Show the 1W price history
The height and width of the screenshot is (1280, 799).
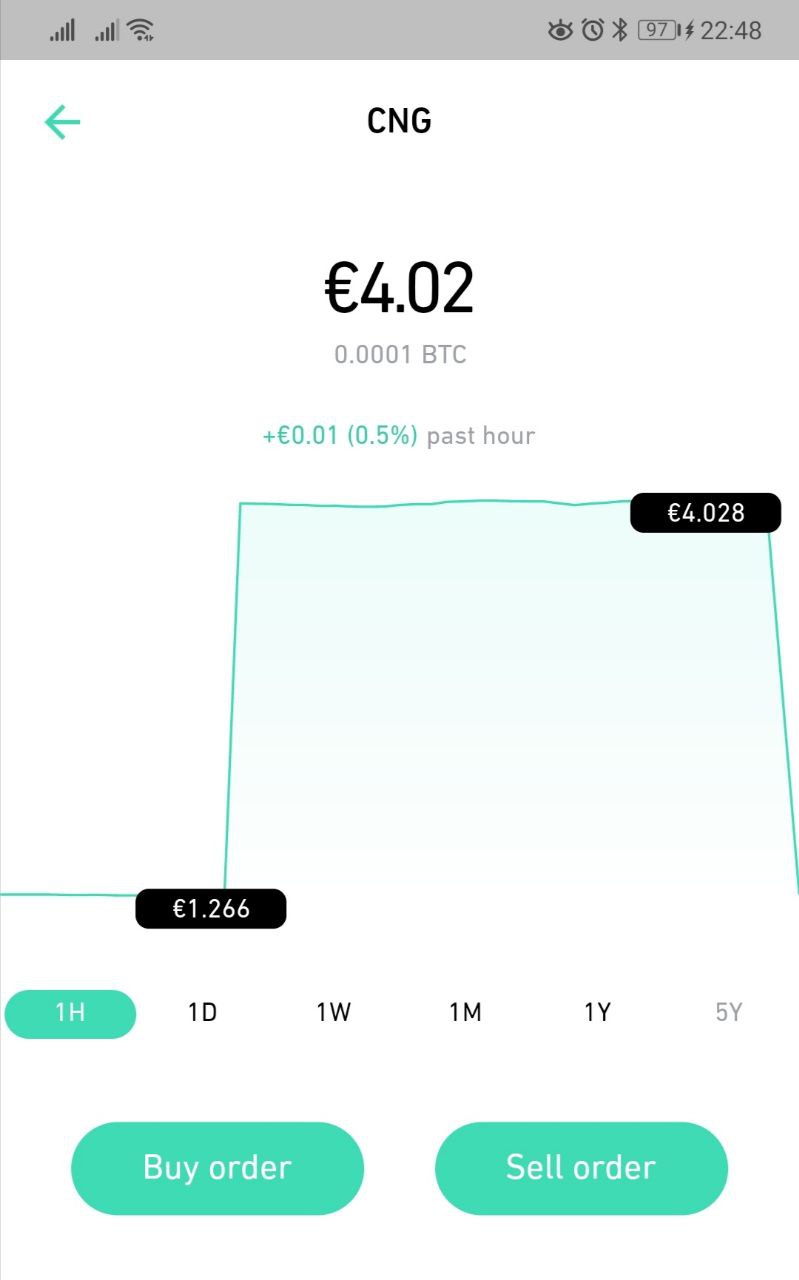point(334,1013)
